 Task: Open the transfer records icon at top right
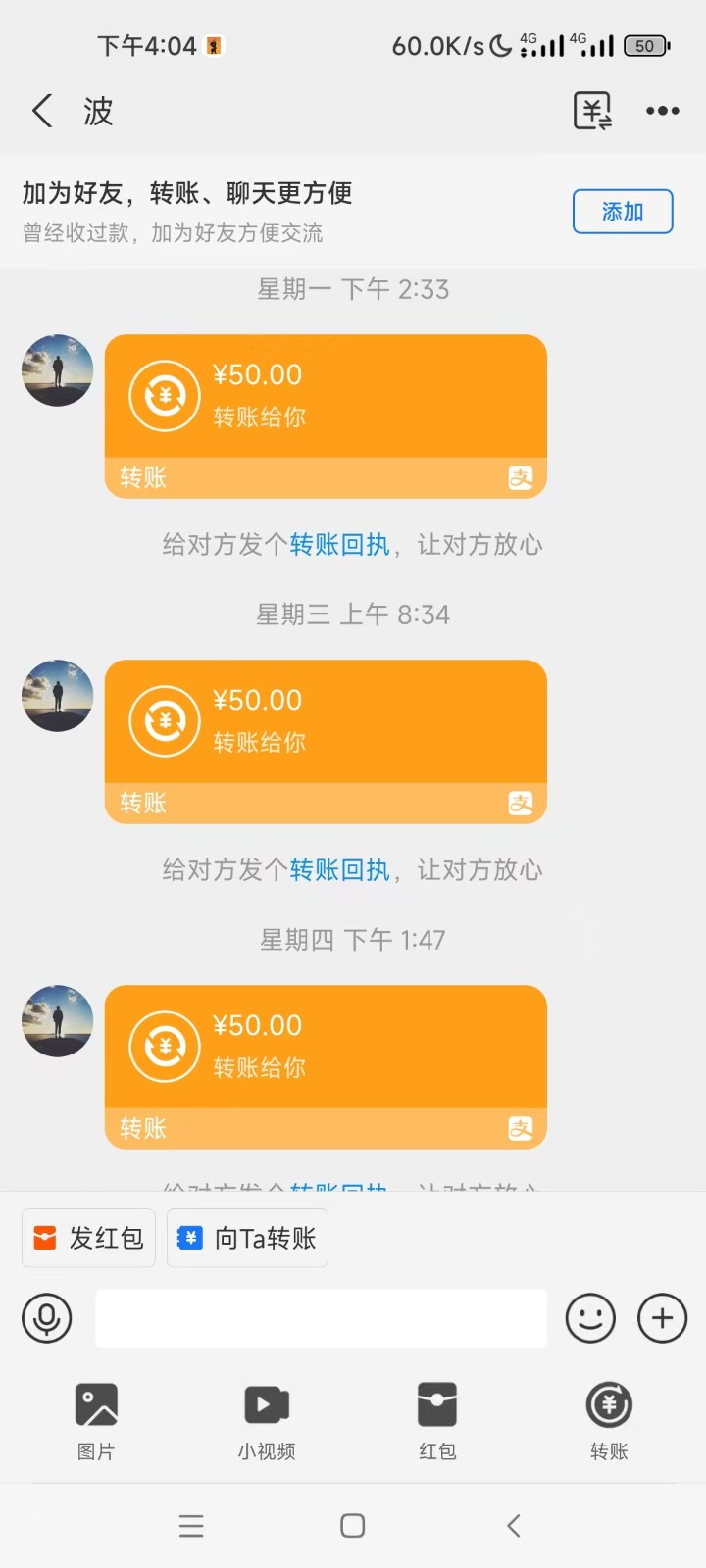592,111
